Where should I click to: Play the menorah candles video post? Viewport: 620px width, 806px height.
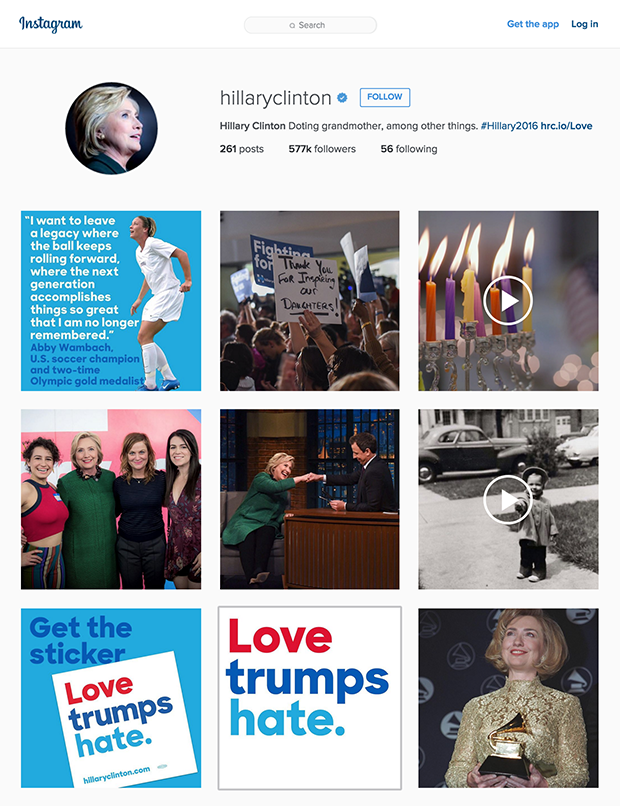pyautogui.click(x=508, y=300)
